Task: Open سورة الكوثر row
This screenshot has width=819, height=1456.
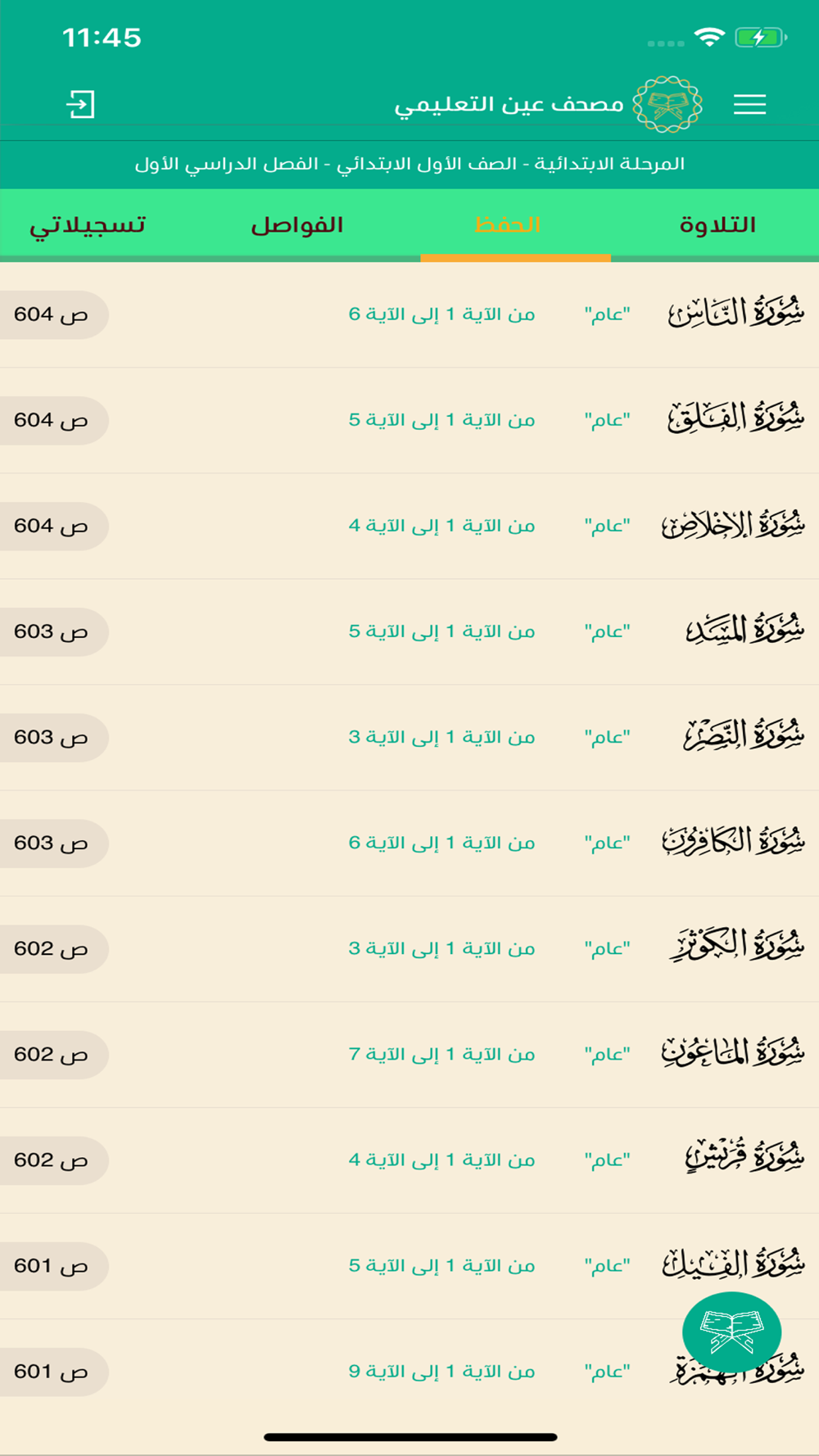Action: [409, 949]
